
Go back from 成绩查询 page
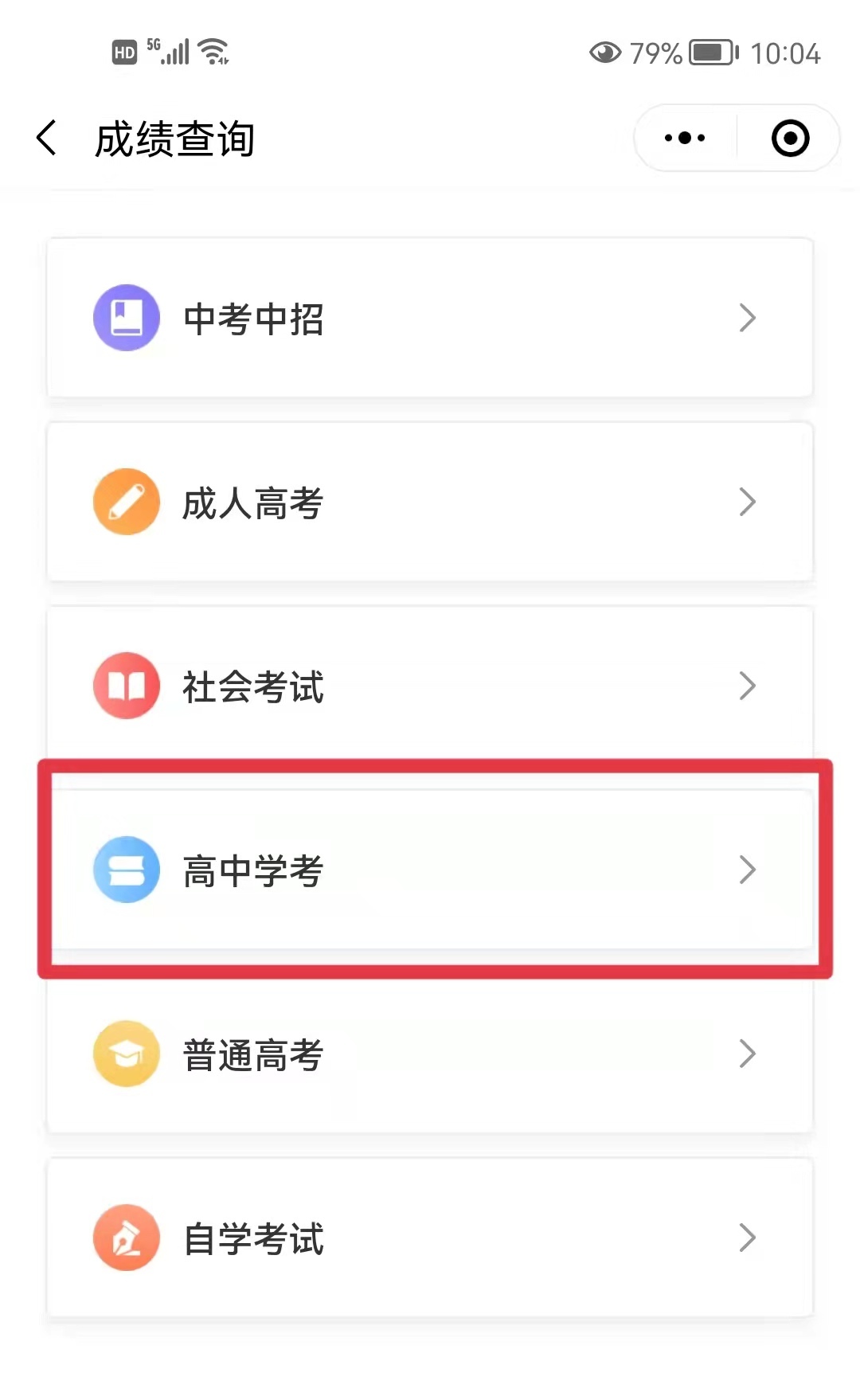tap(46, 139)
